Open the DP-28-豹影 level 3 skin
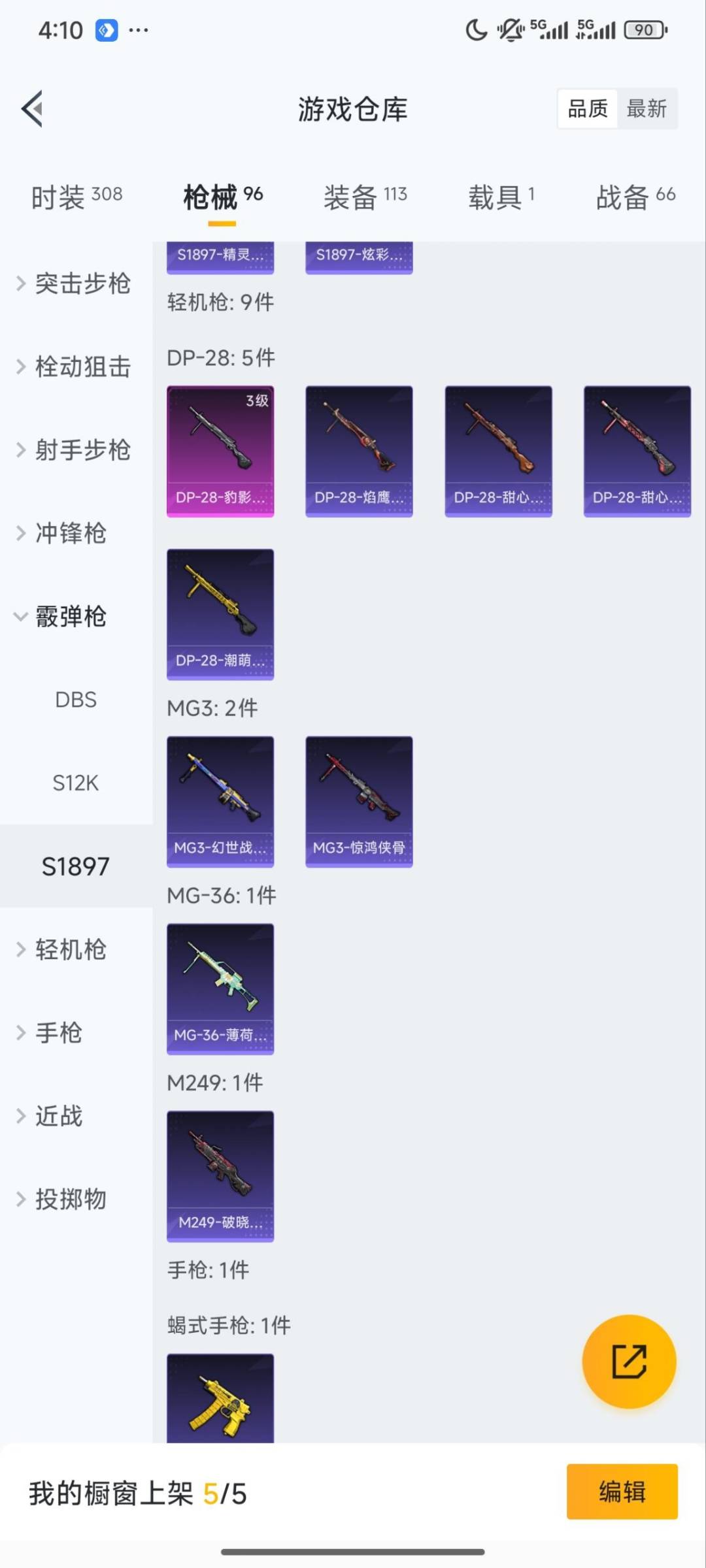 coord(220,451)
